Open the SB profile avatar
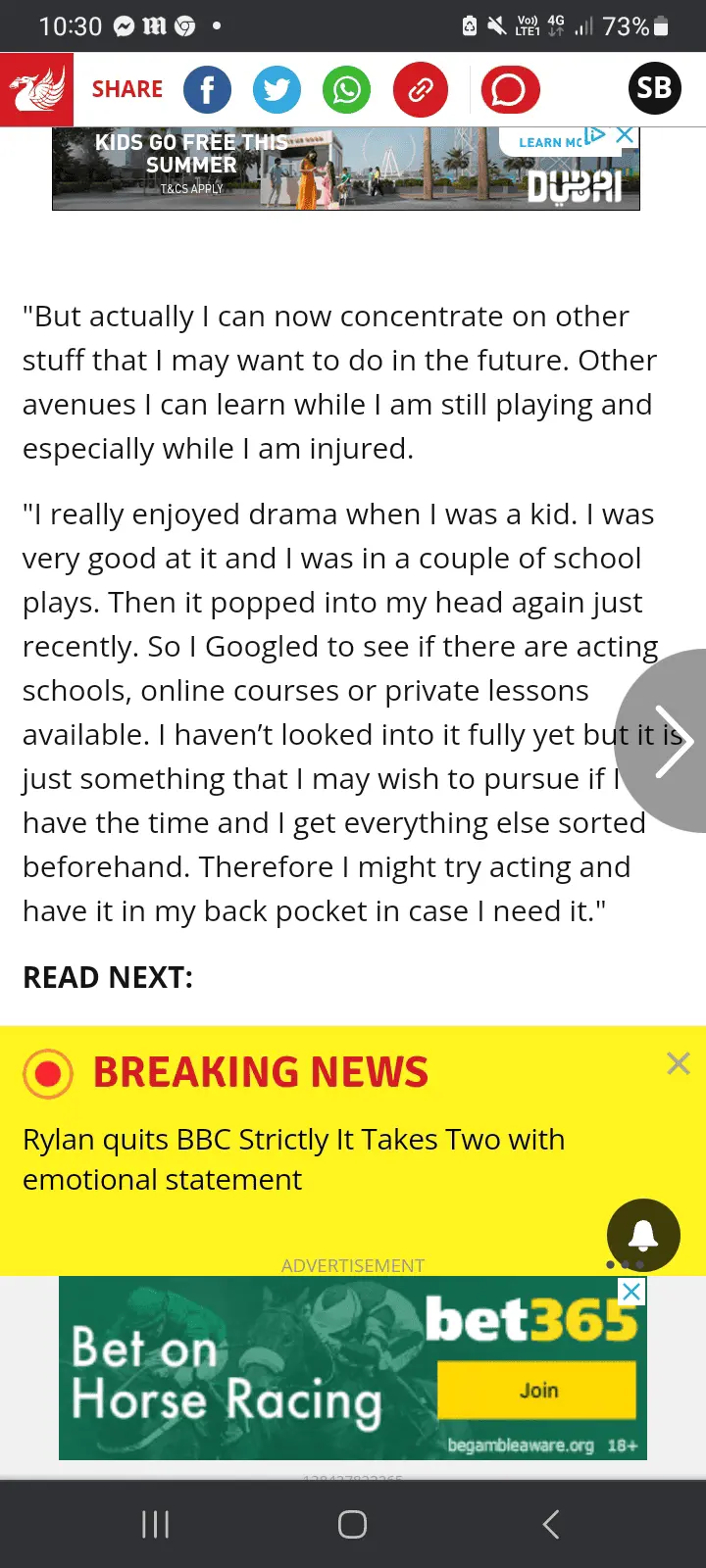The height and width of the screenshot is (1568, 706). point(654,88)
